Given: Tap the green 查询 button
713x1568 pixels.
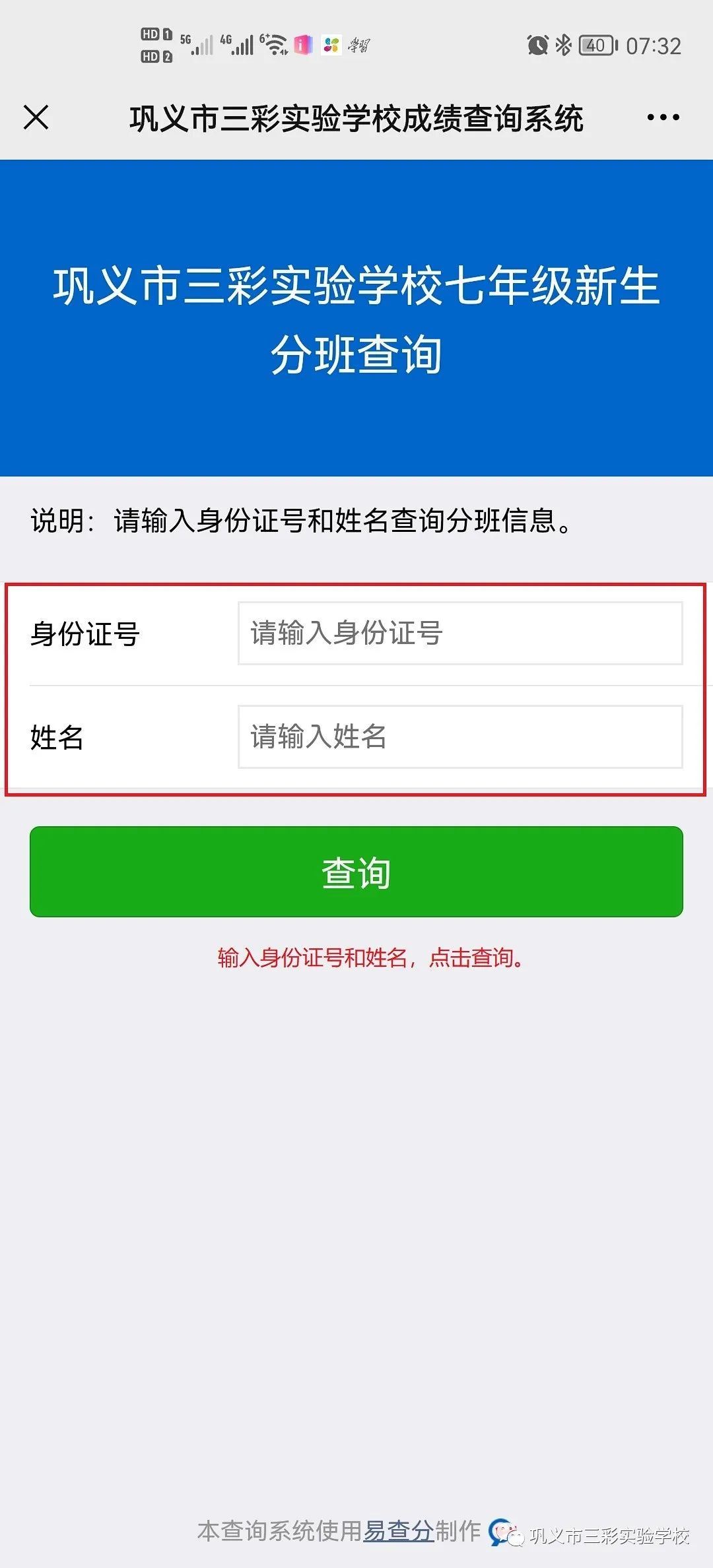Looking at the screenshot, I should tap(356, 872).
